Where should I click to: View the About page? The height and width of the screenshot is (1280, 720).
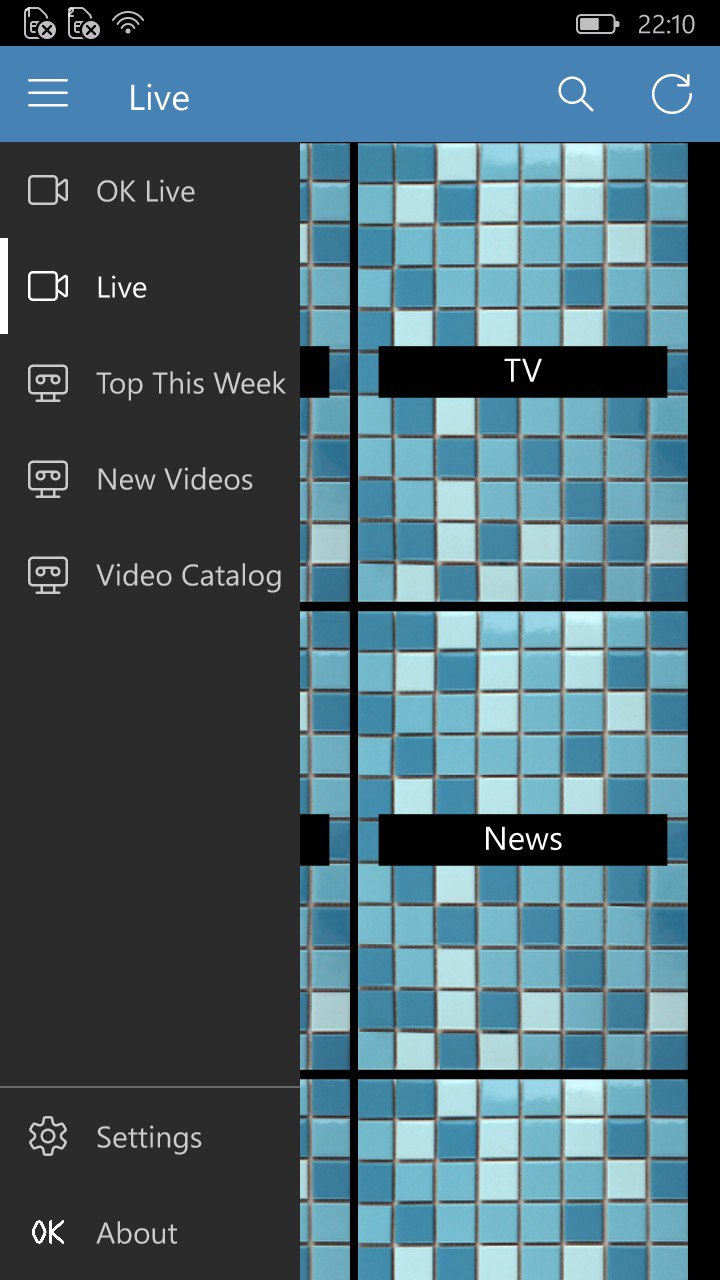pos(137,1233)
